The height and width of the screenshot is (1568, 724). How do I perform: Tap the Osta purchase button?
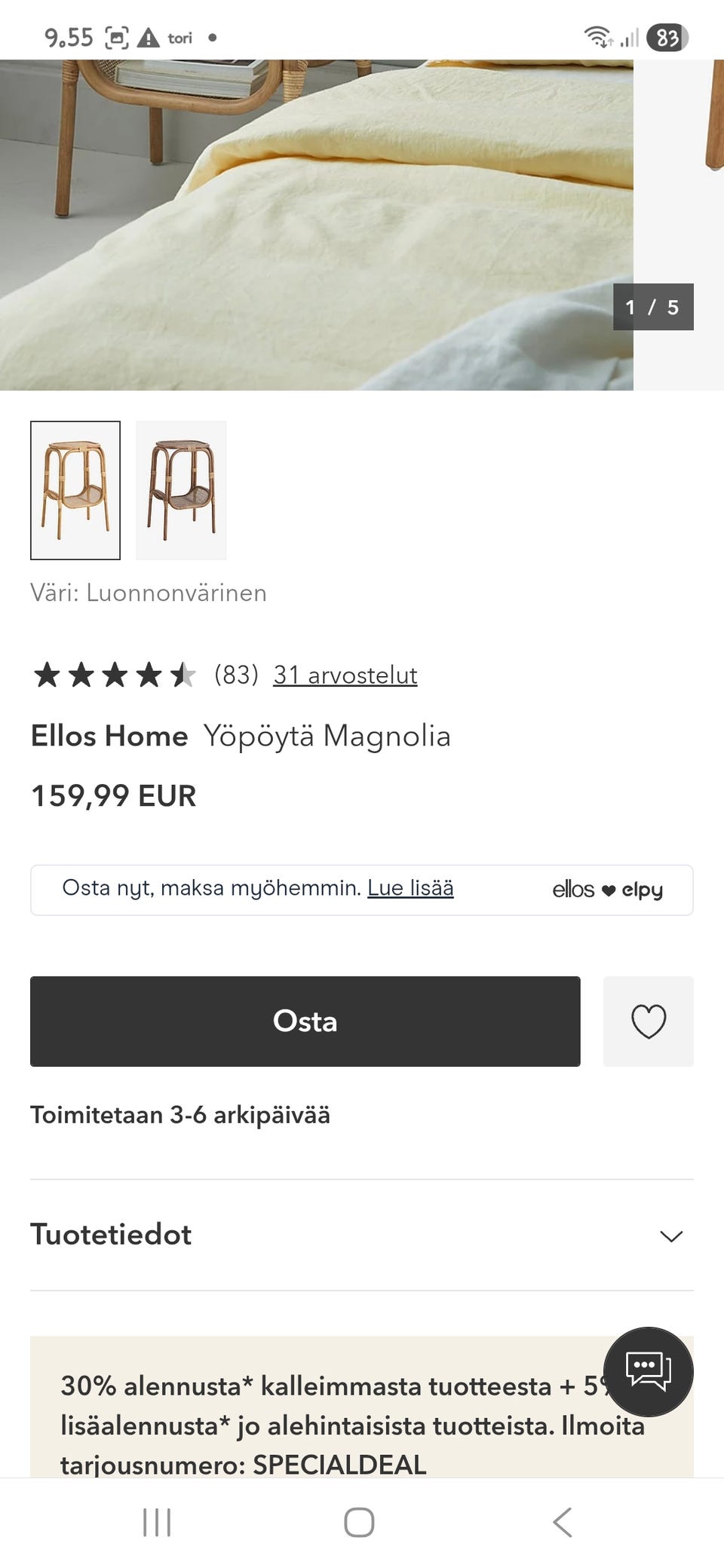click(x=304, y=1021)
